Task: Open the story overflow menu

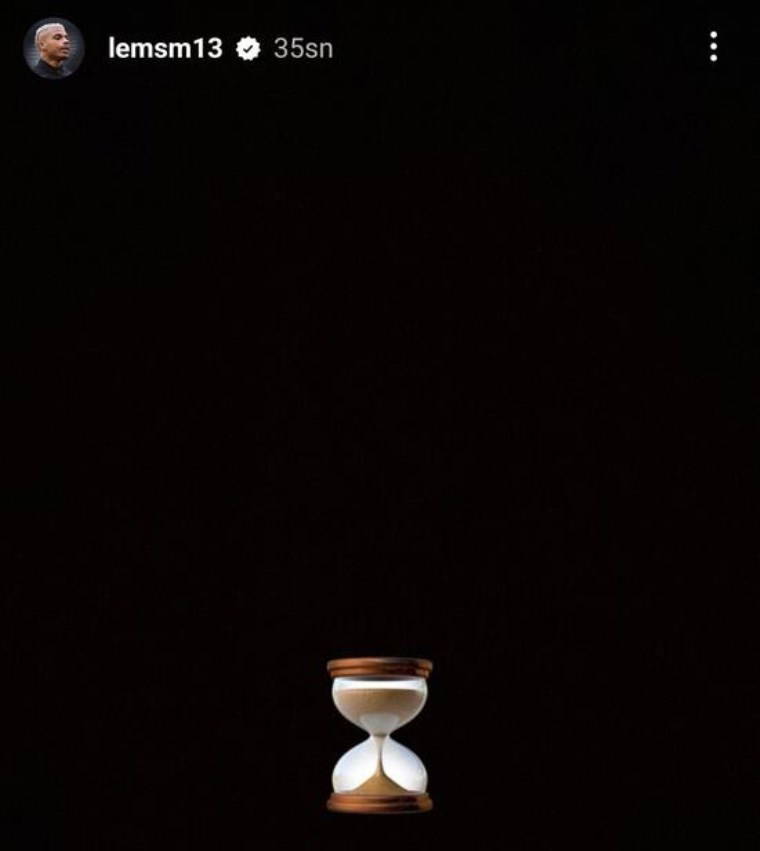Action: click(x=713, y=46)
